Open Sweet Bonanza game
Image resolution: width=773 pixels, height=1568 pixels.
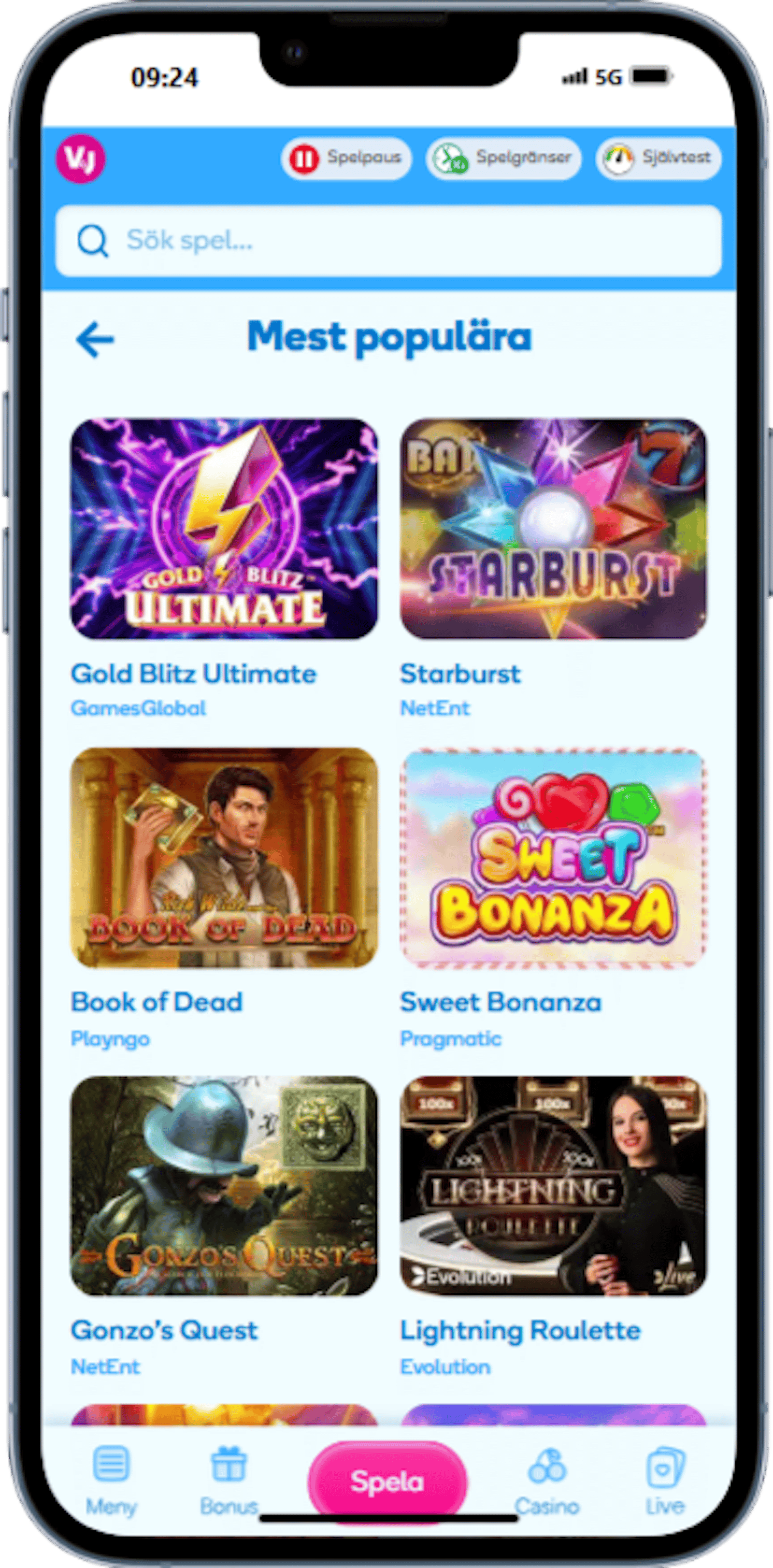tap(553, 858)
